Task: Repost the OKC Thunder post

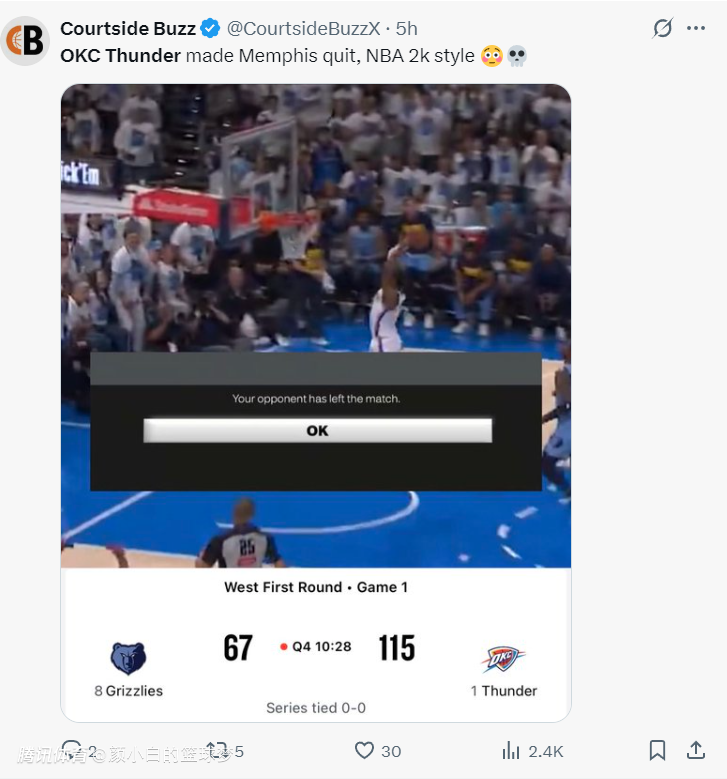Action: 216,750
